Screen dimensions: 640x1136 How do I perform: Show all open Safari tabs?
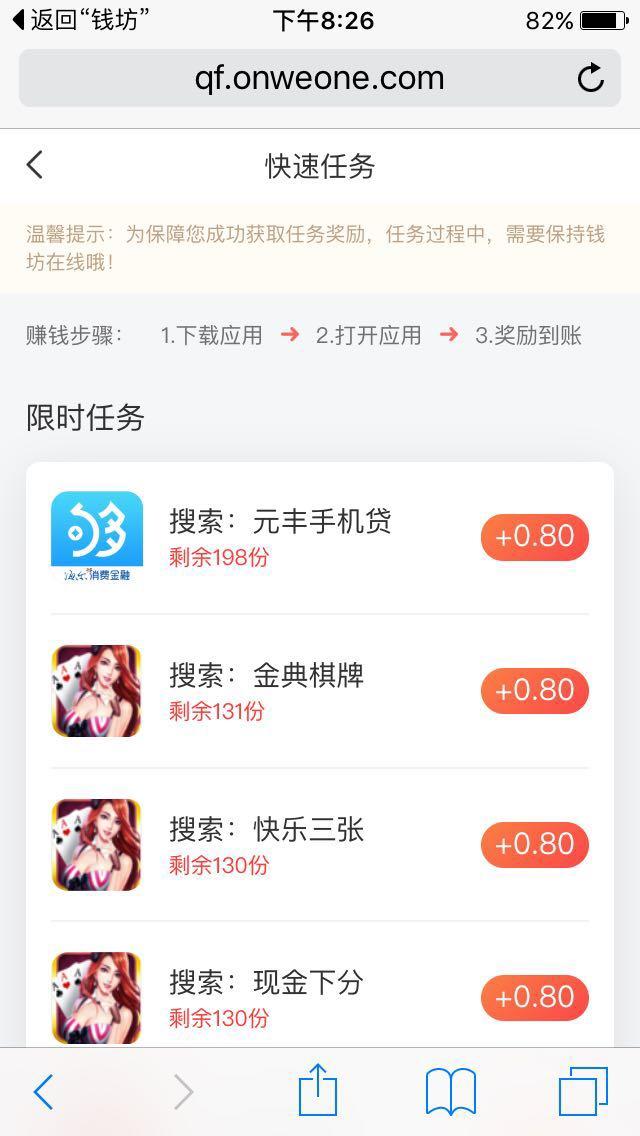(x=583, y=1092)
